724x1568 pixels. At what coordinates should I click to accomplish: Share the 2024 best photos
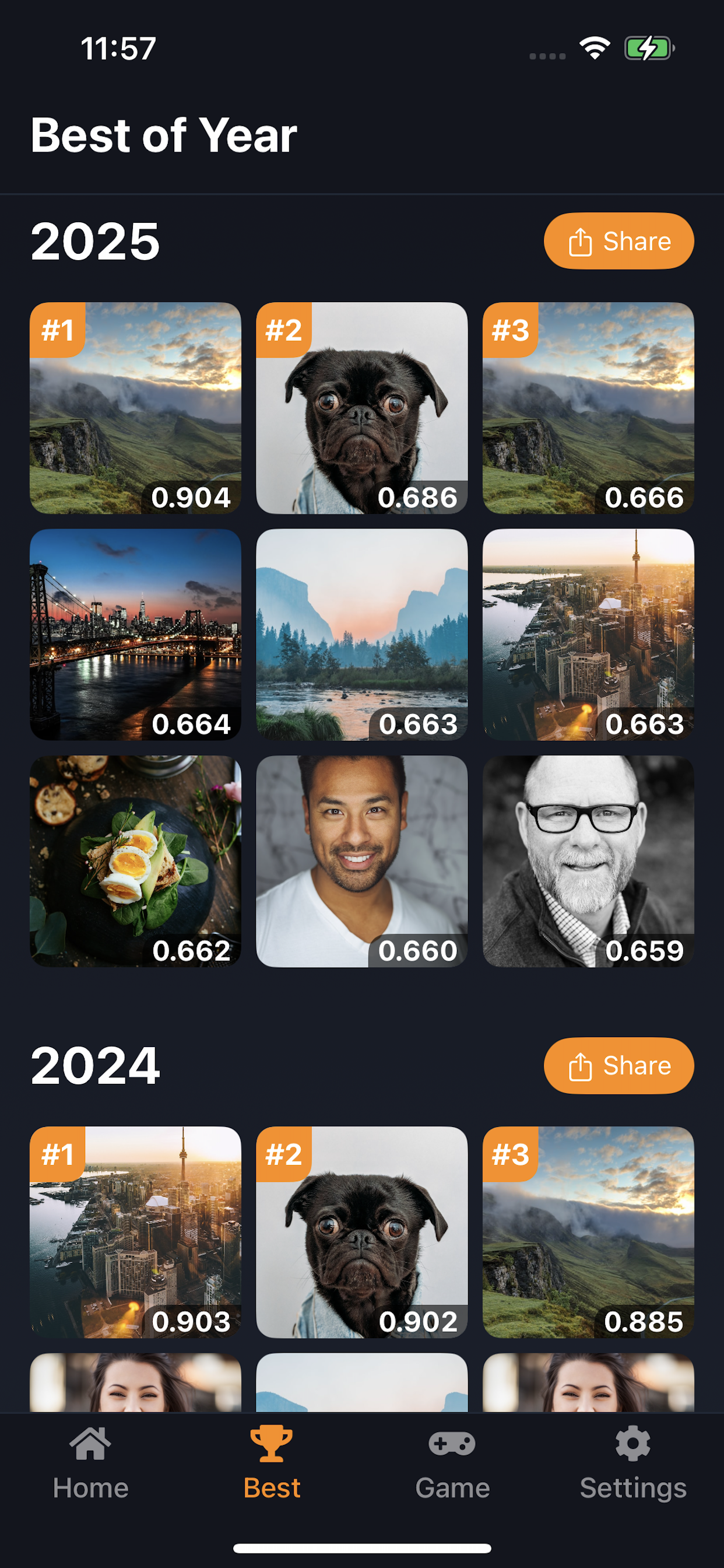click(618, 1065)
